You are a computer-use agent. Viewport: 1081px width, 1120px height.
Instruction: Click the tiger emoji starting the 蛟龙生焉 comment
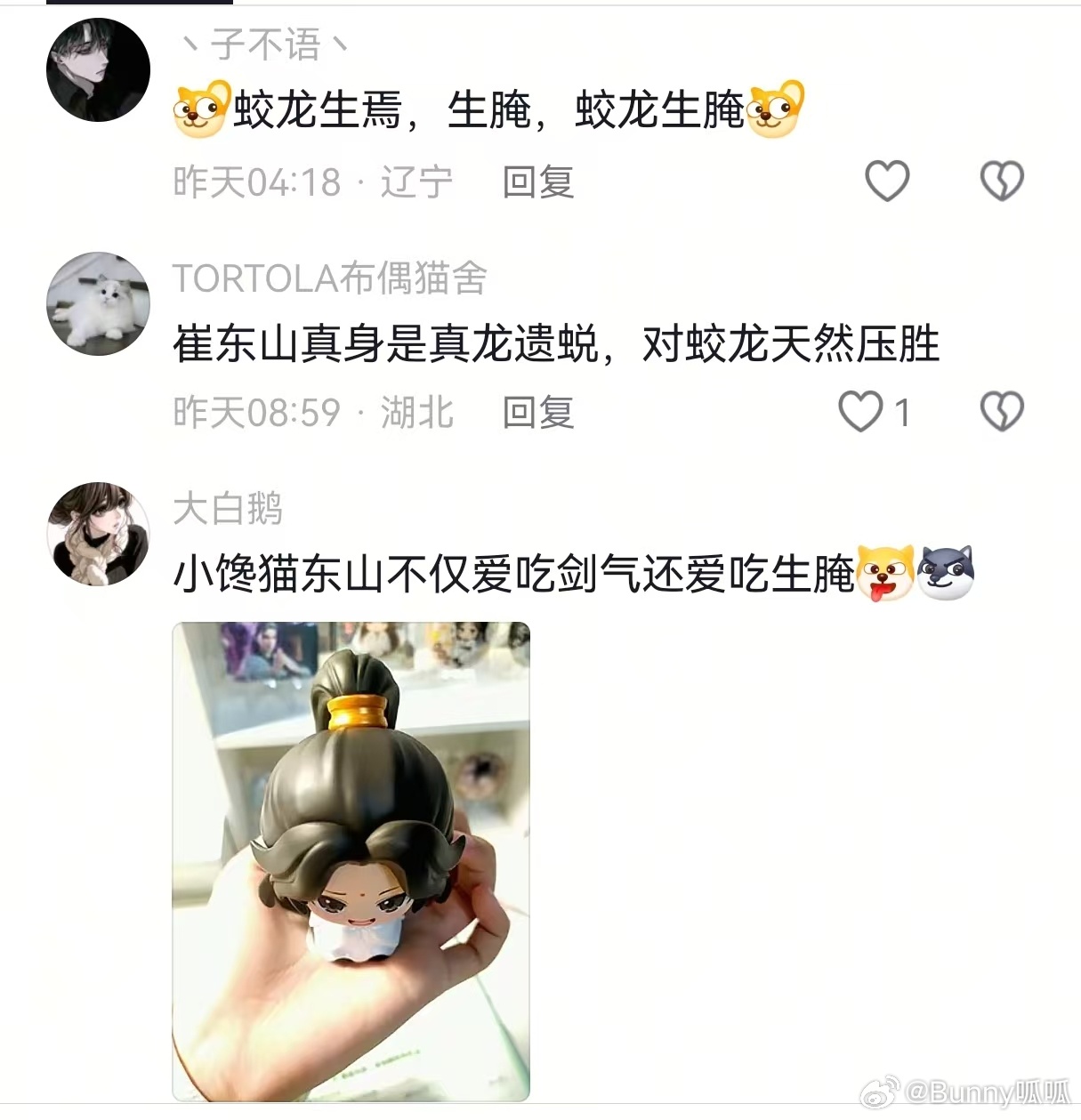click(199, 109)
